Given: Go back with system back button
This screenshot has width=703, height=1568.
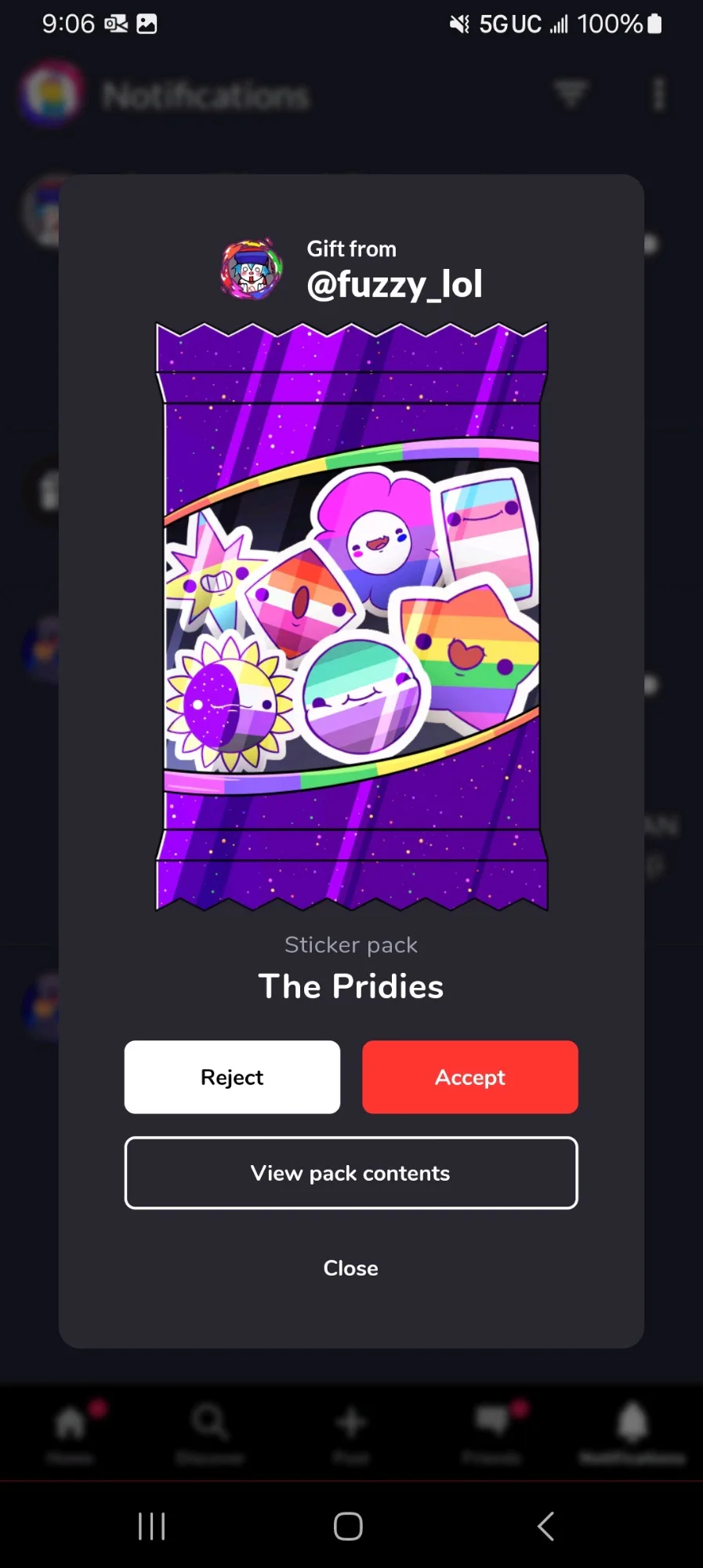Looking at the screenshot, I should coord(546,1526).
